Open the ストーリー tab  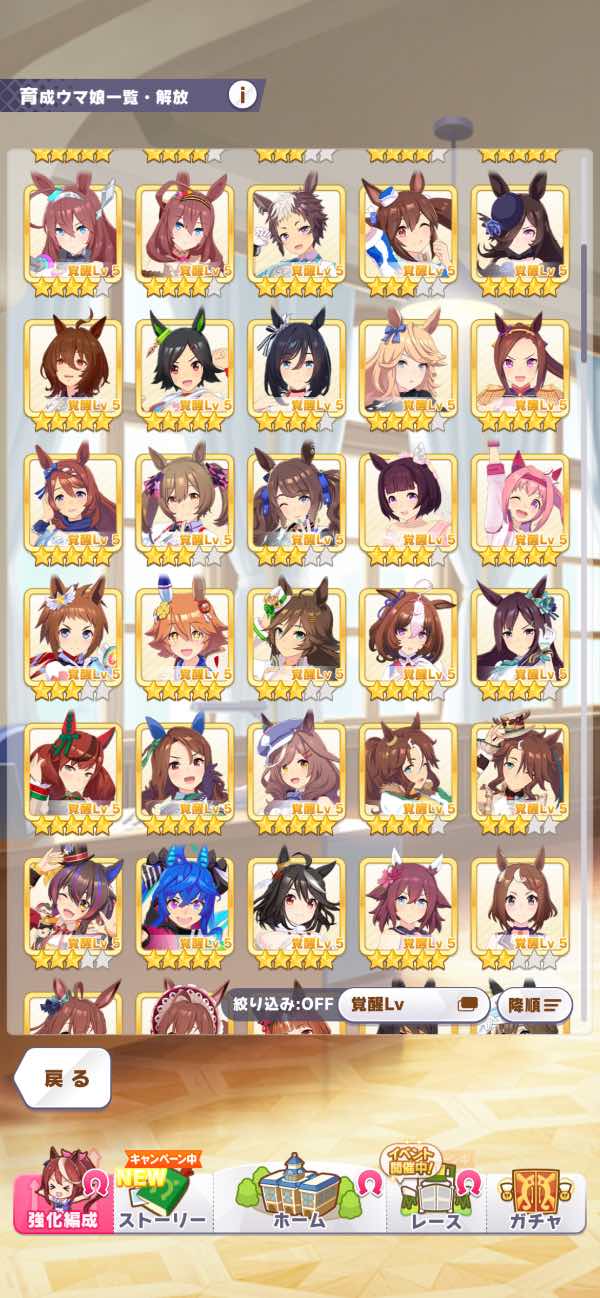pos(163,1195)
